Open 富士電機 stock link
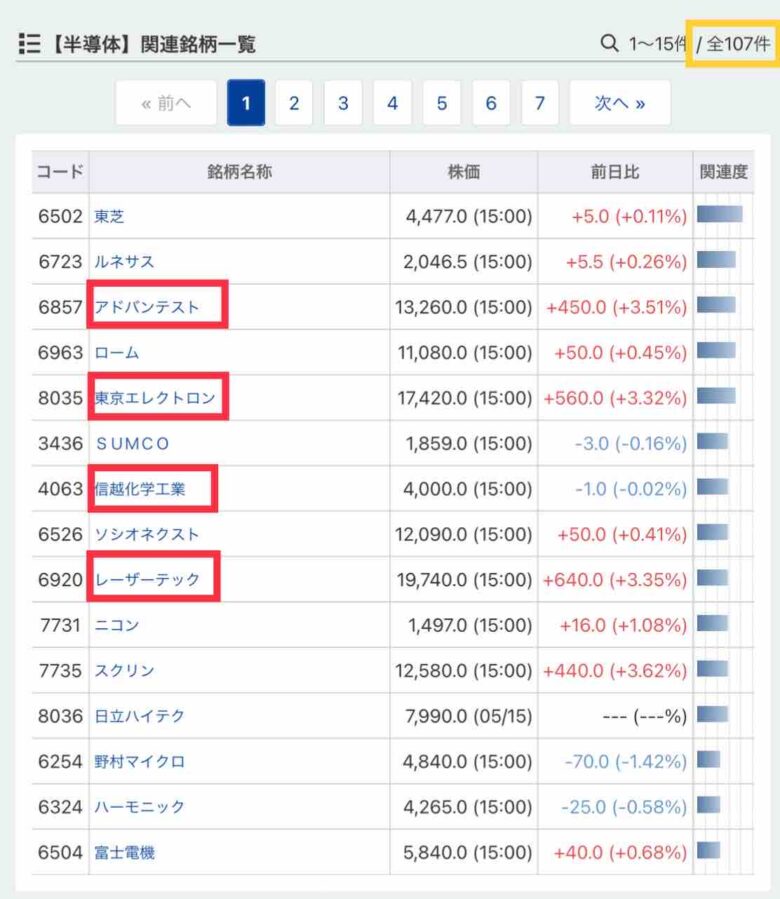This screenshot has height=899, width=780. point(125,853)
